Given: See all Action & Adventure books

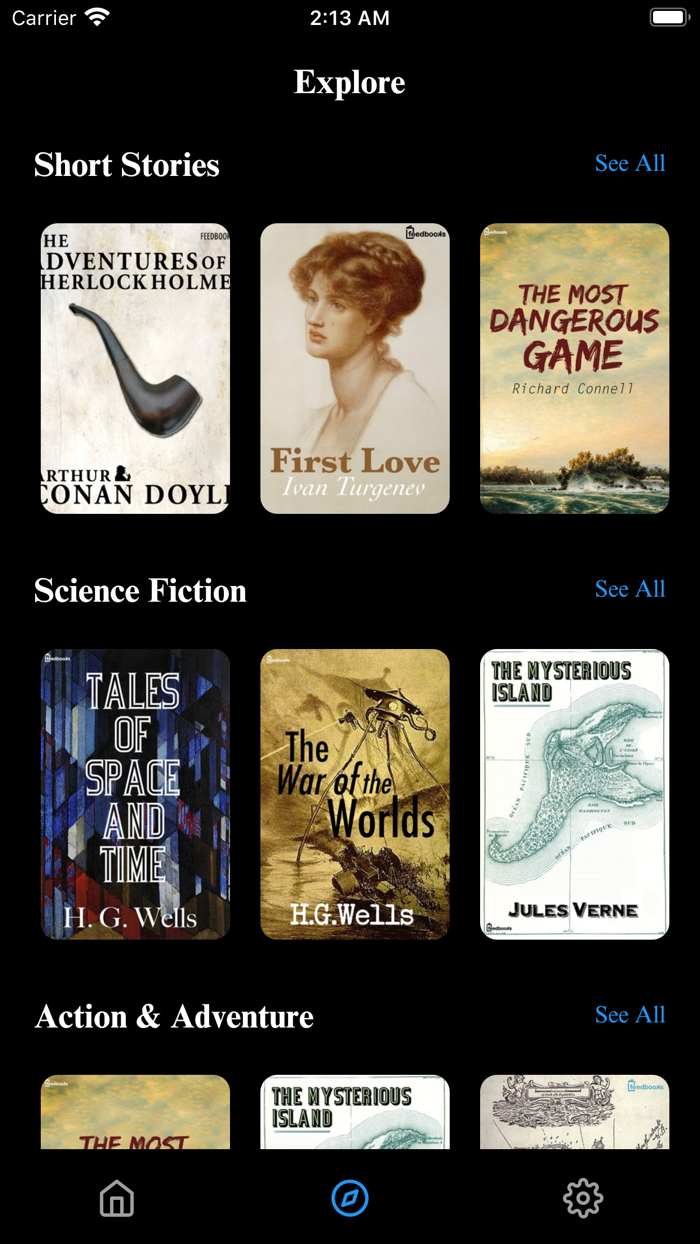Looking at the screenshot, I should [630, 1015].
